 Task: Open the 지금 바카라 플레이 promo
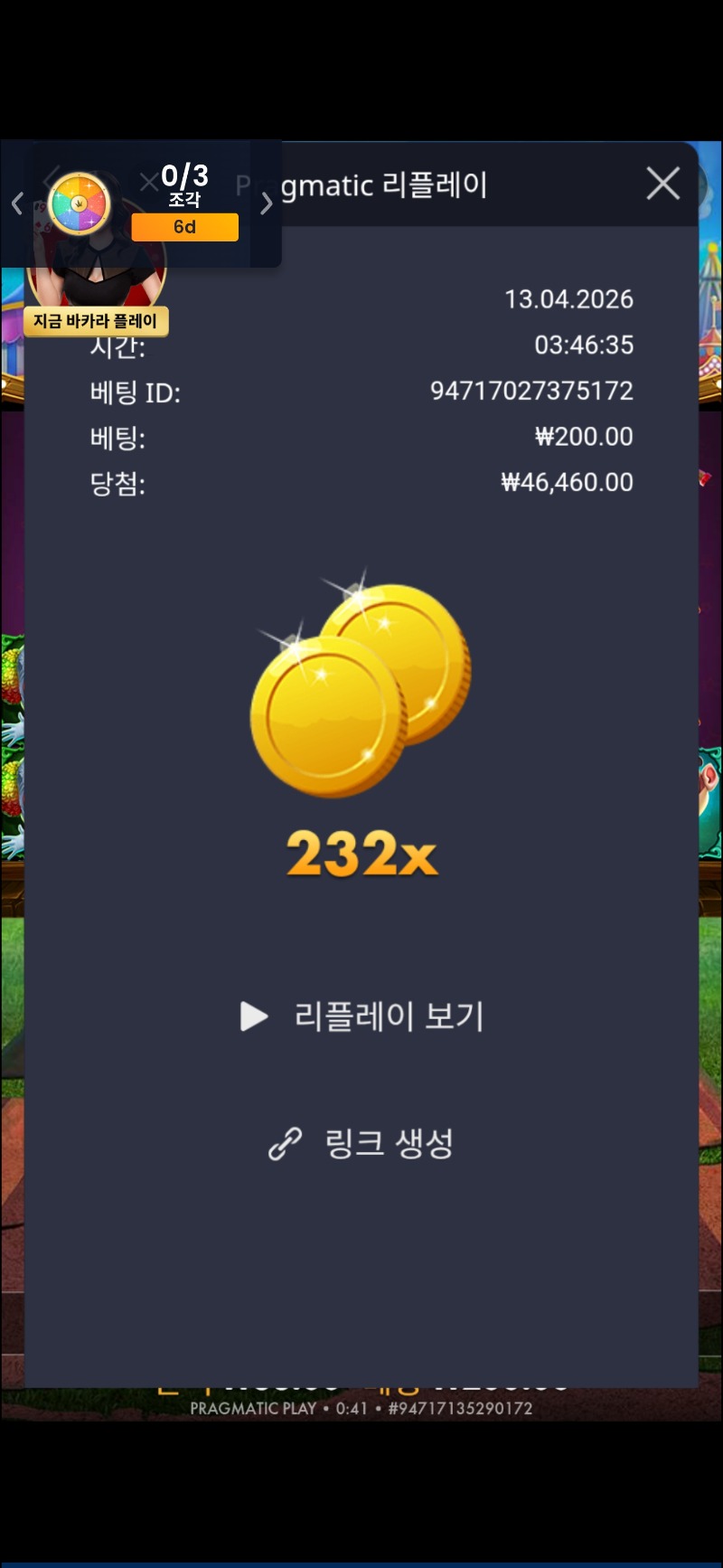tap(96, 320)
